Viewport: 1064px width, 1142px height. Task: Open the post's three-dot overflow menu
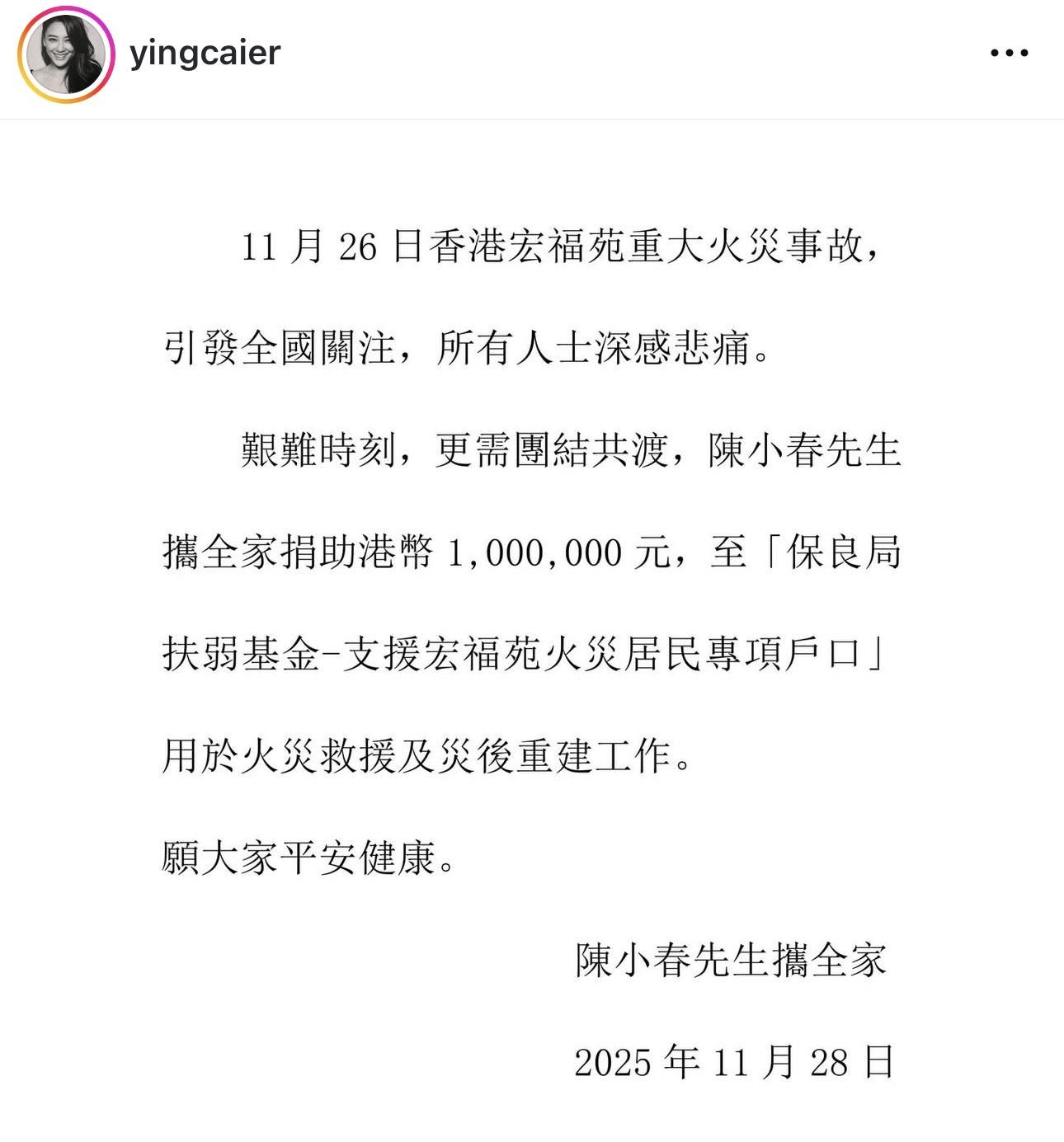(x=1009, y=54)
